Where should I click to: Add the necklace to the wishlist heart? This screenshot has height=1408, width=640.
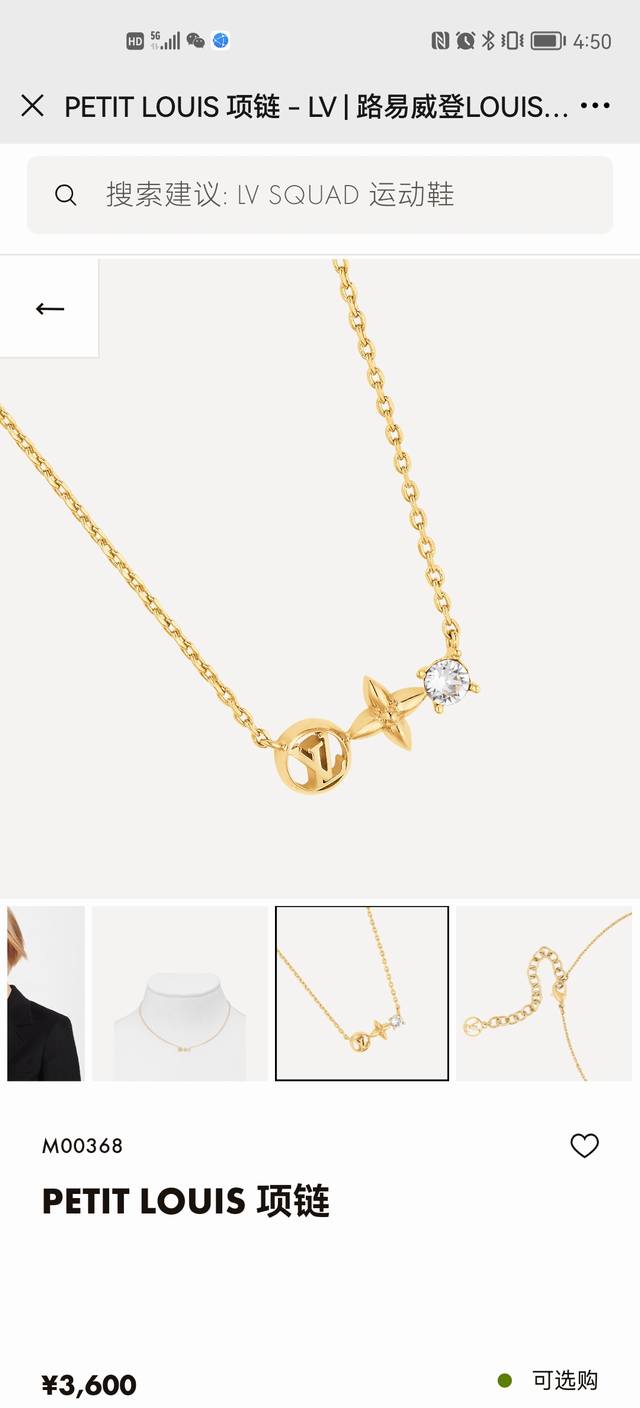click(x=584, y=1146)
